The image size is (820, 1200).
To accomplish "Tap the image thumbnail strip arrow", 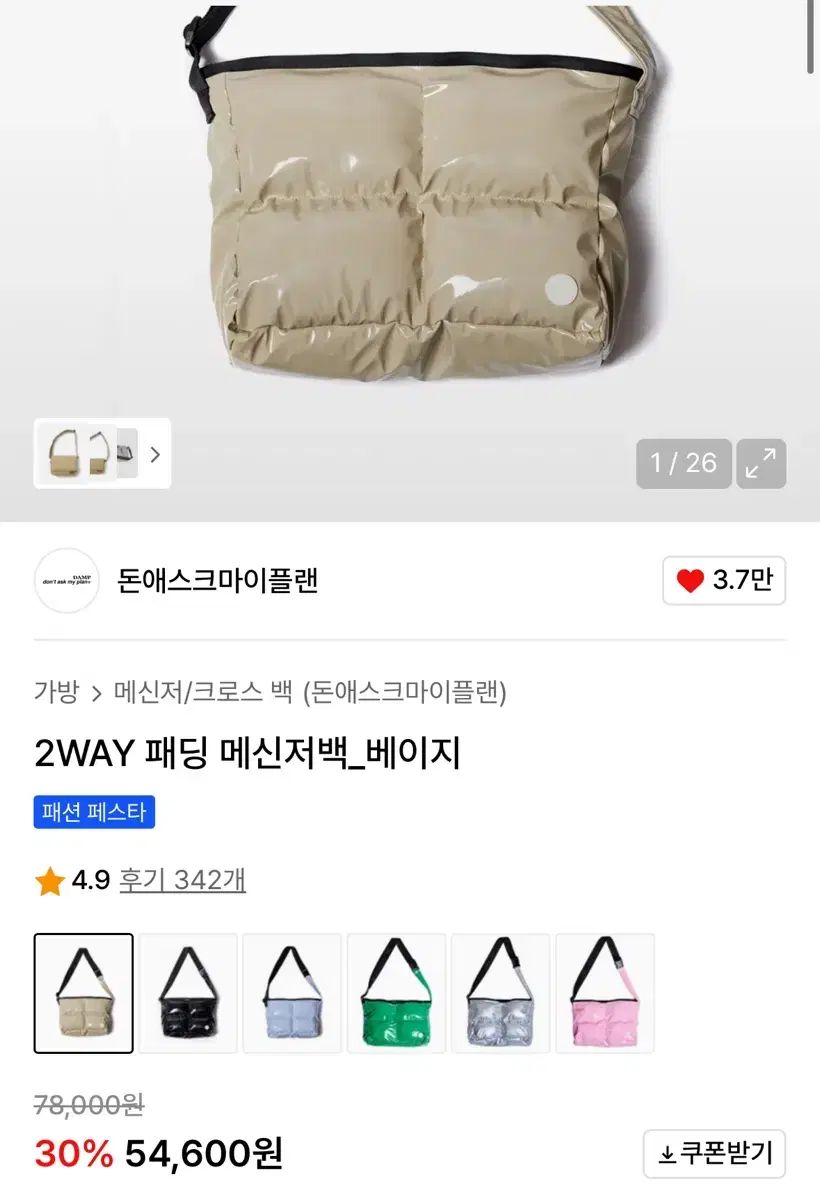I will [x=154, y=454].
